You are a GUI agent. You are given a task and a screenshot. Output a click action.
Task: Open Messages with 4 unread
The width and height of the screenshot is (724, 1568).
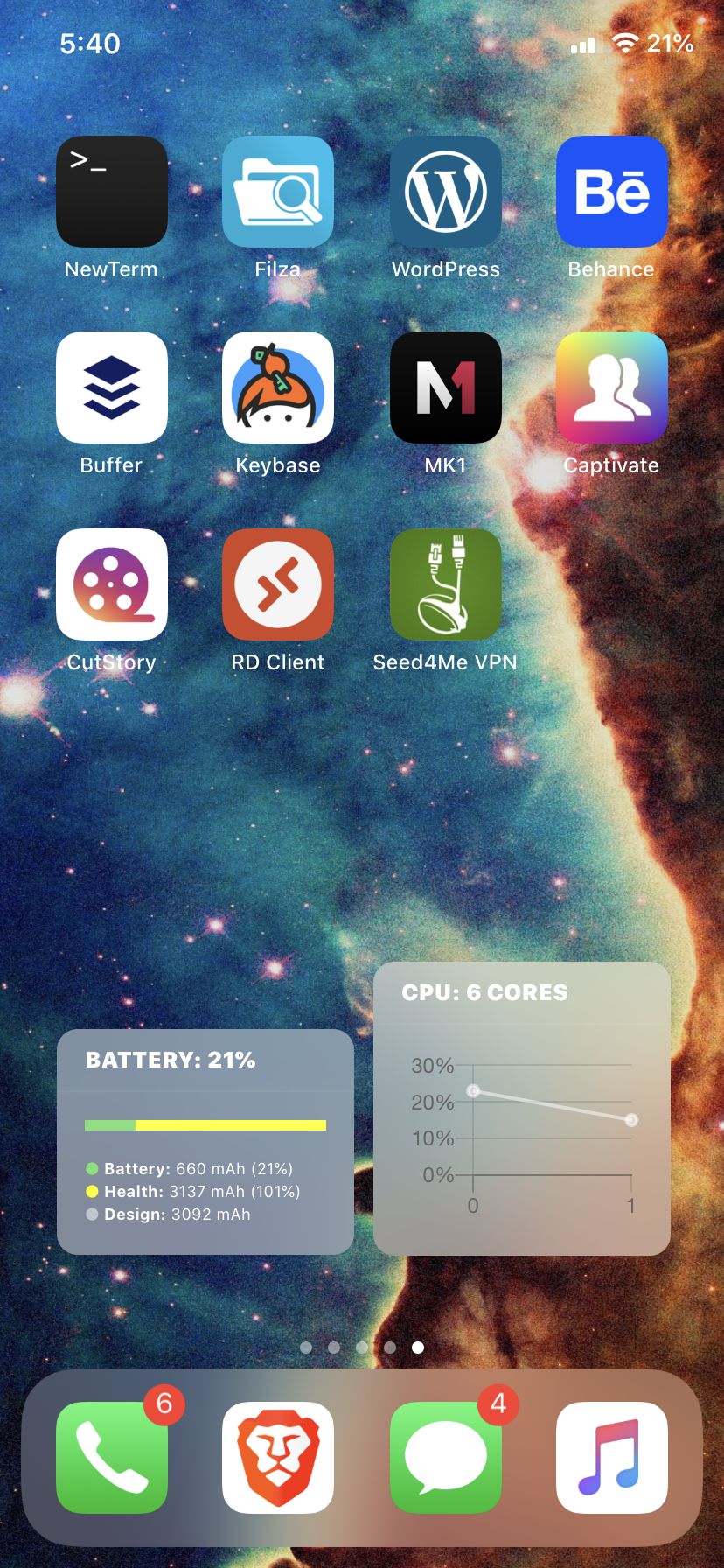pos(445,1457)
